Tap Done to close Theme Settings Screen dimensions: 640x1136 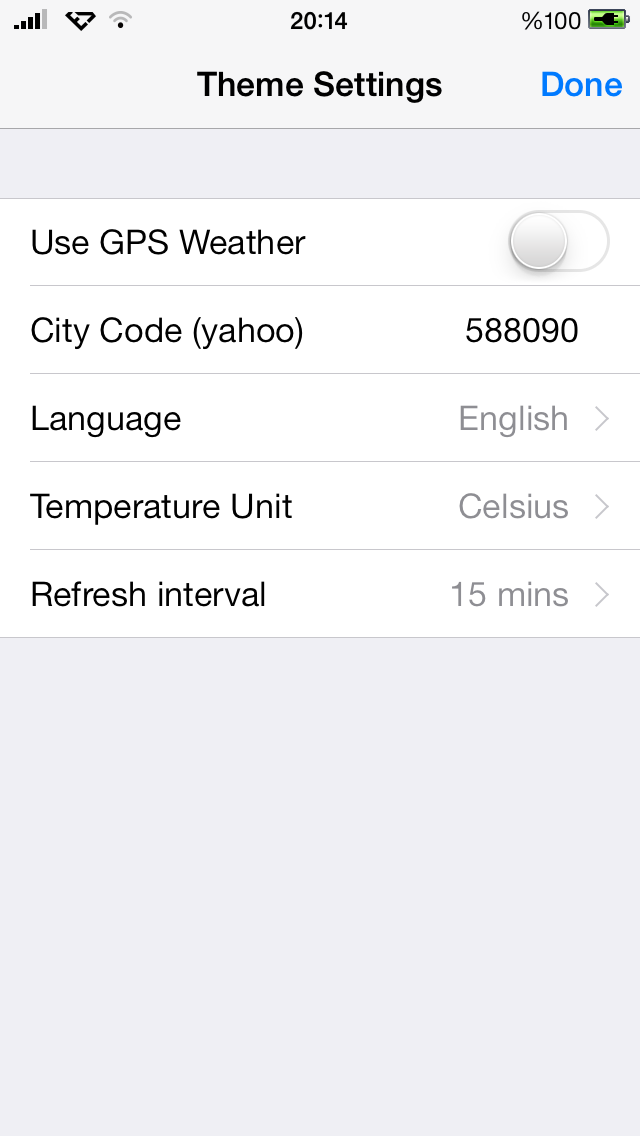click(x=581, y=85)
